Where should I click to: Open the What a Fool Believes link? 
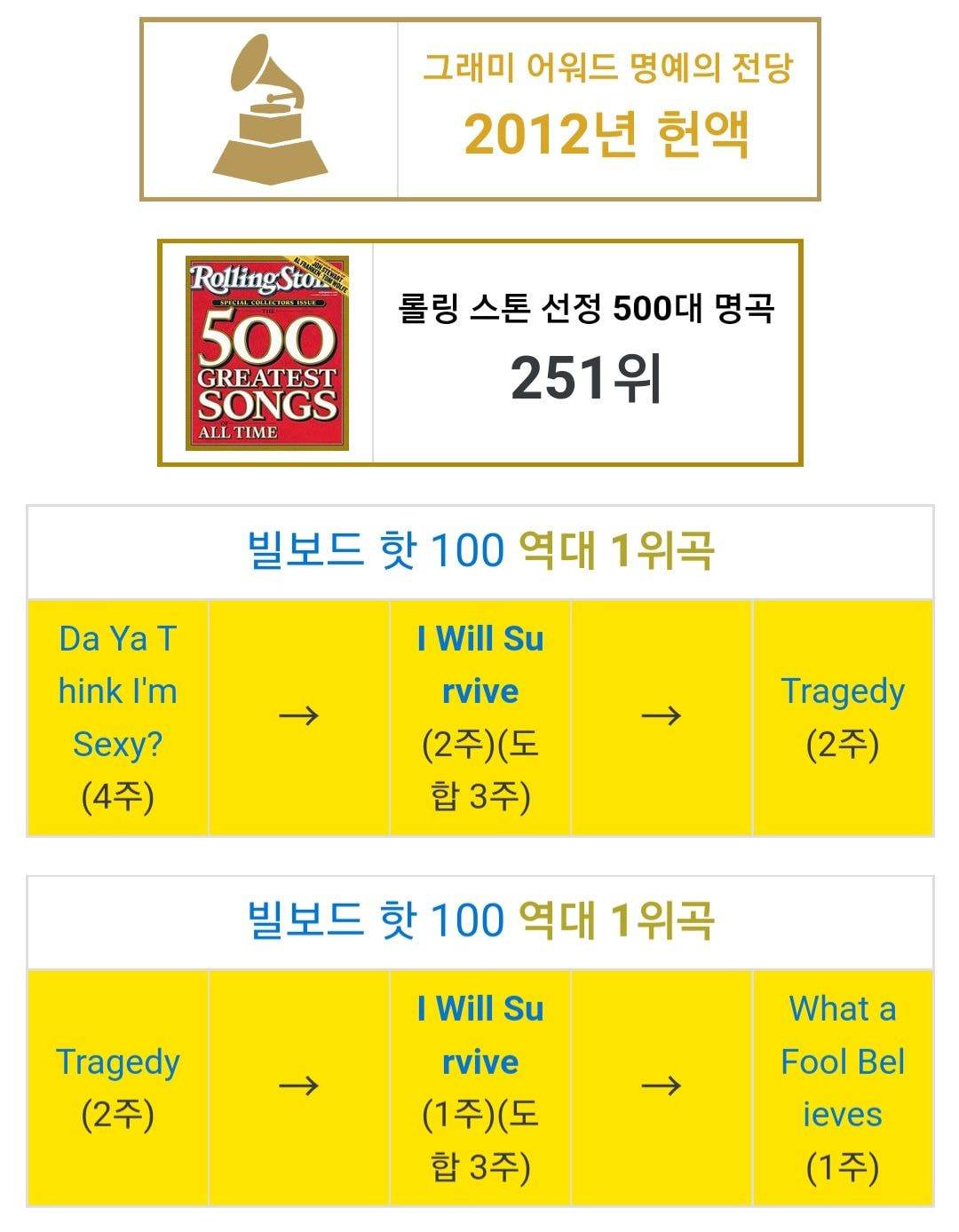(842, 1061)
